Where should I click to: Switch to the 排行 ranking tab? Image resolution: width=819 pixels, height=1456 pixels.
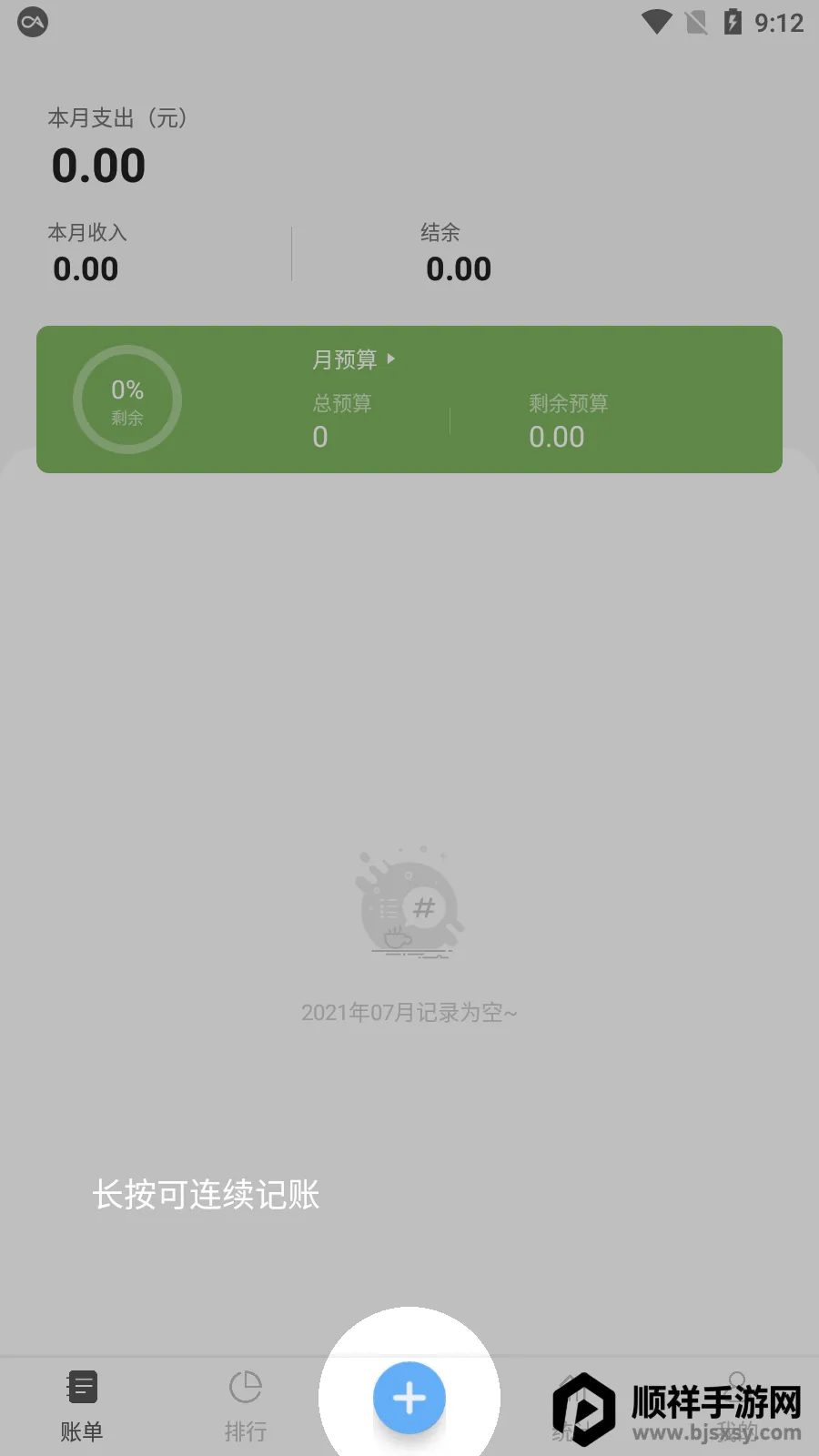click(246, 1406)
